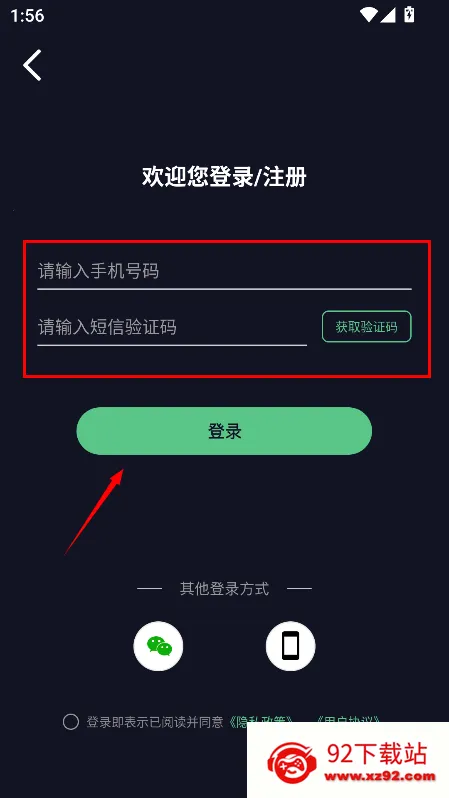Open the 隐私政策 link
The width and height of the screenshot is (449, 798).
pos(261,722)
